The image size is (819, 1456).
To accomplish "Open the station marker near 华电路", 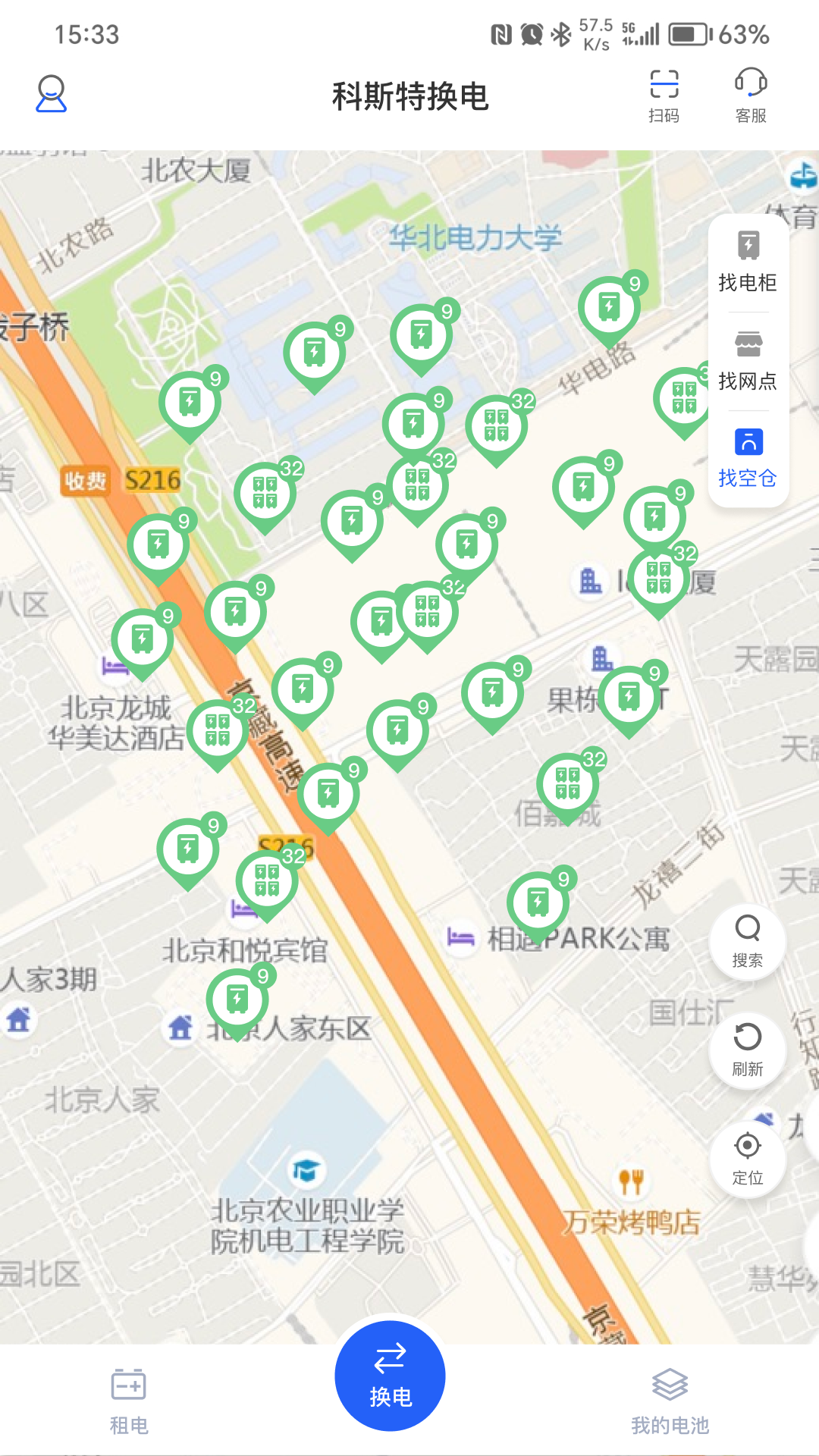I will 609,307.
